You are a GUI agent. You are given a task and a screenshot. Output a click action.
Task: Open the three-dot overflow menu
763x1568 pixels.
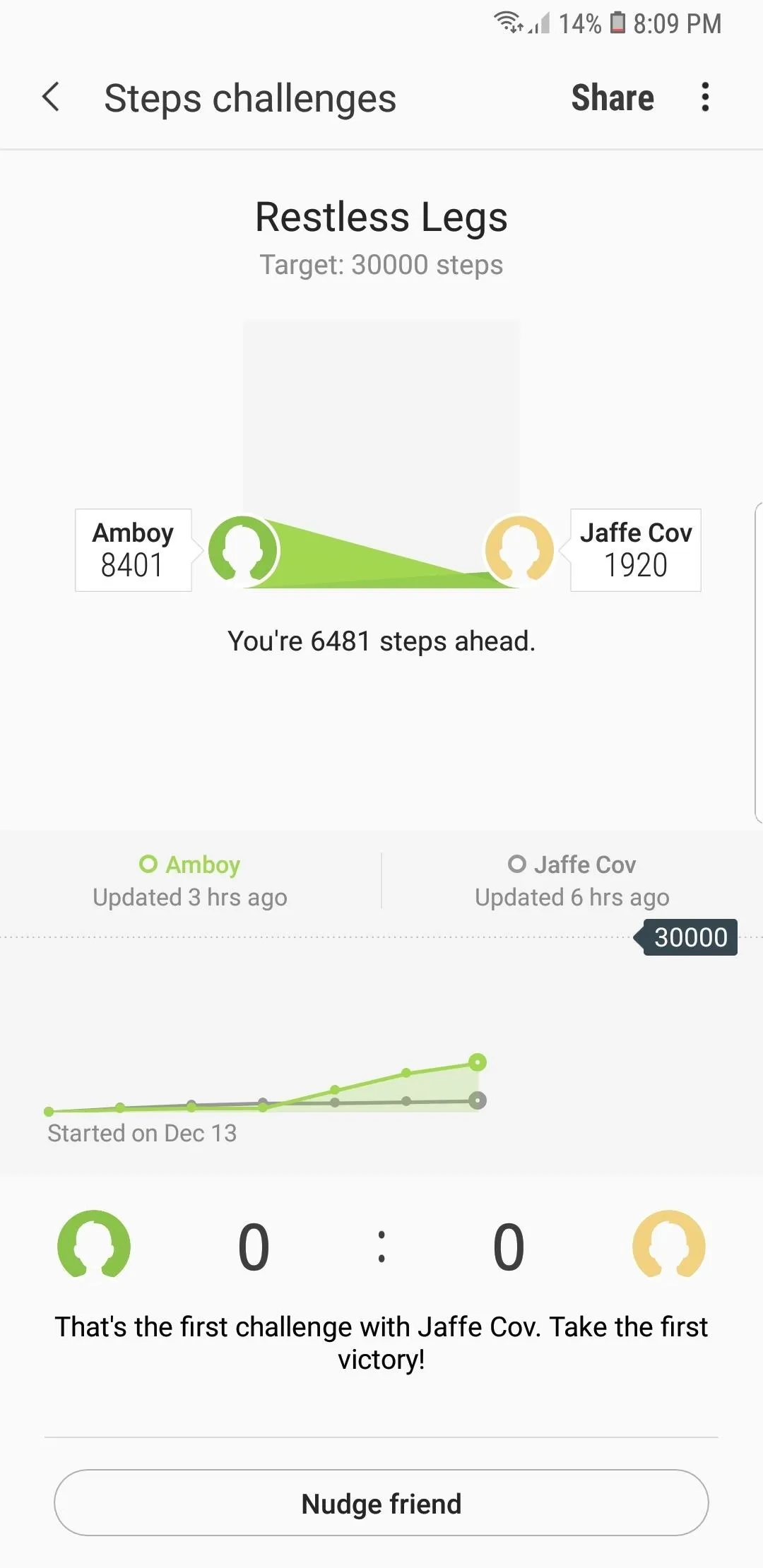pos(704,97)
